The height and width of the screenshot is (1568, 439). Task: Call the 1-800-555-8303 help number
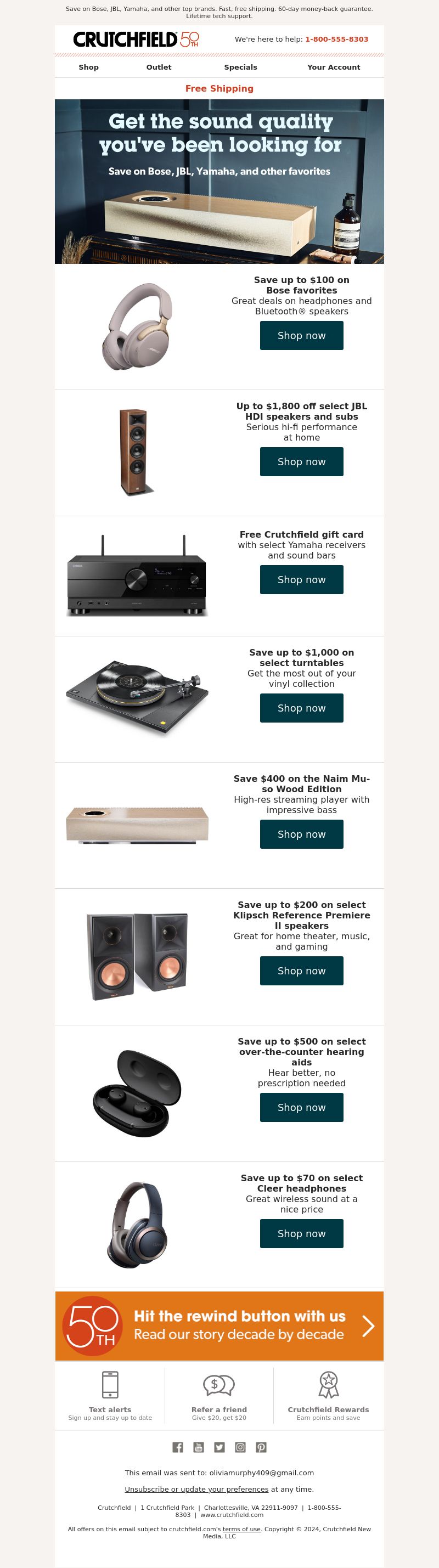coord(336,40)
